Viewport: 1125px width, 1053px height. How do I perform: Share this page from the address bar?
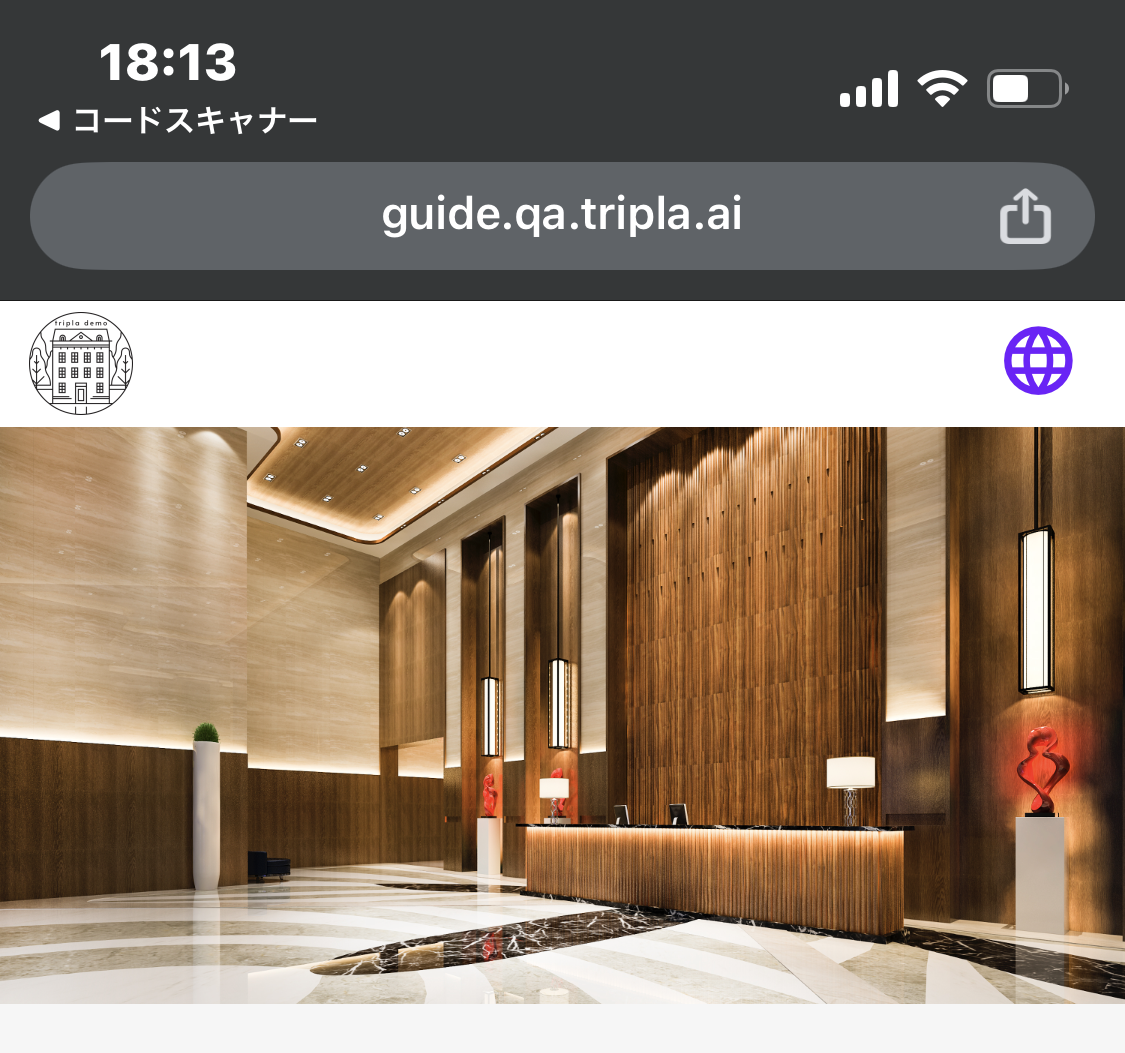click(x=1025, y=216)
